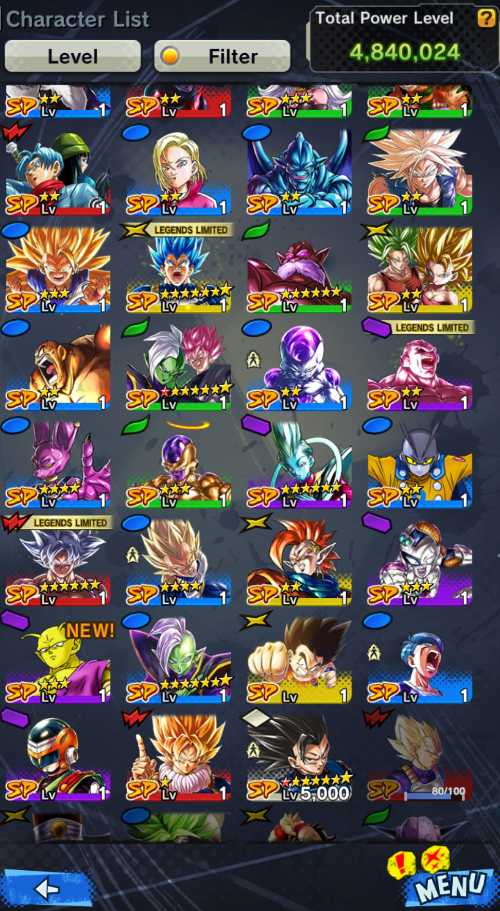Choose the greyed-out 80/100 Vegeta card

pyautogui.click(x=419, y=758)
